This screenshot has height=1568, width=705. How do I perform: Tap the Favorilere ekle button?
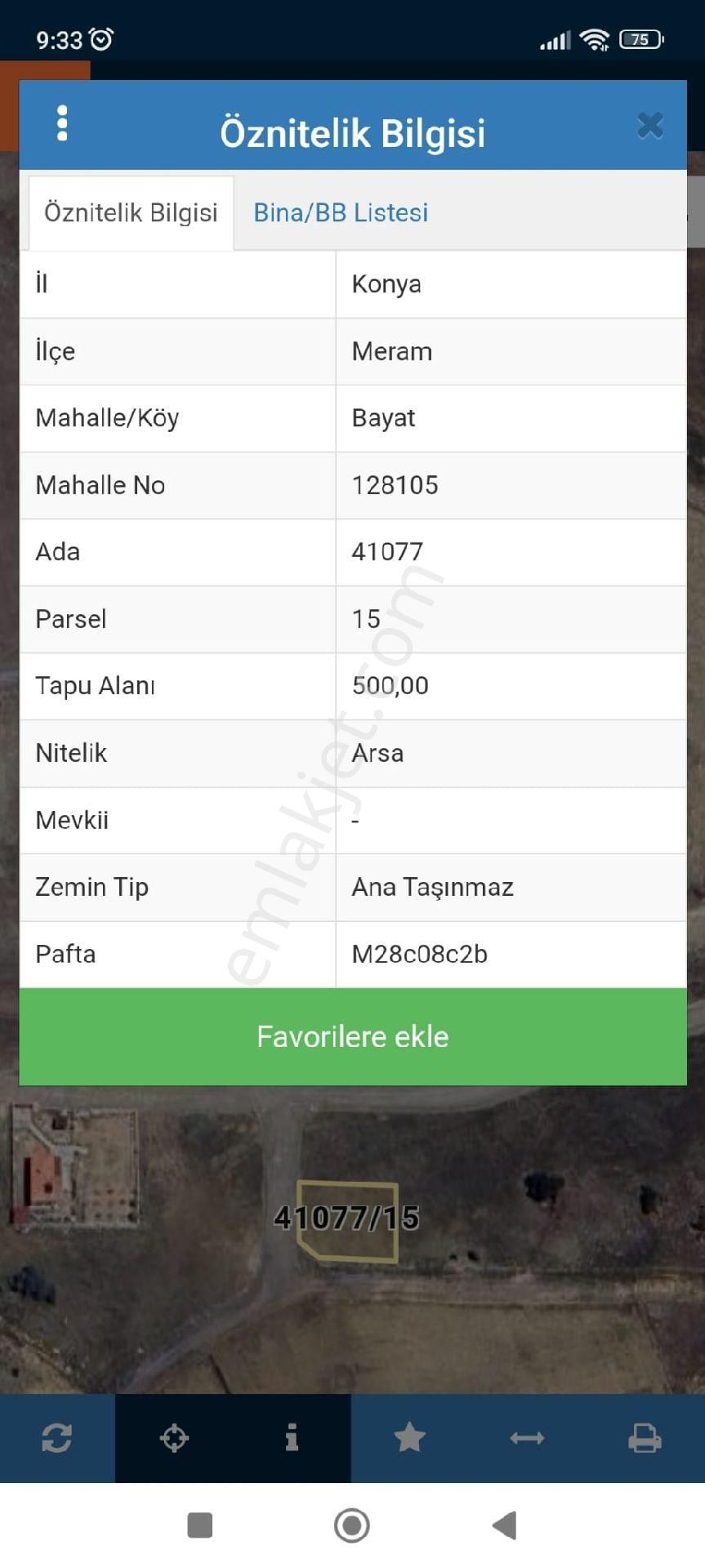(x=352, y=1036)
